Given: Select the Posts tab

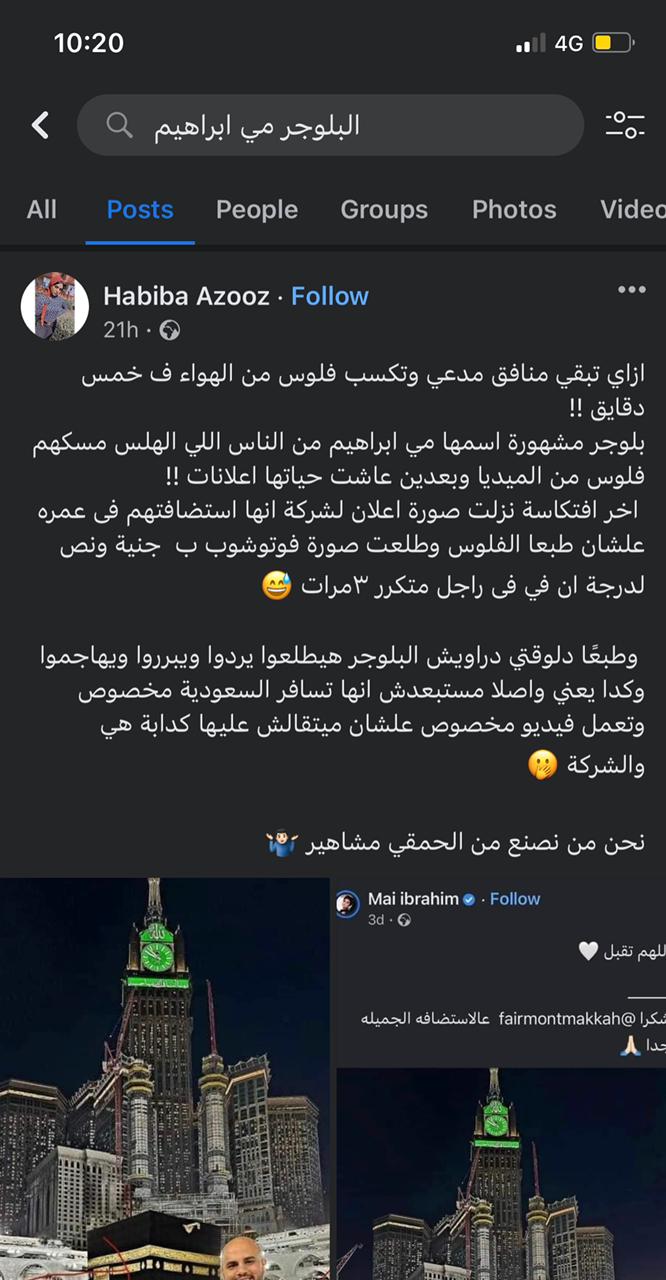Looking at the screenshot, I should [140, 209].
